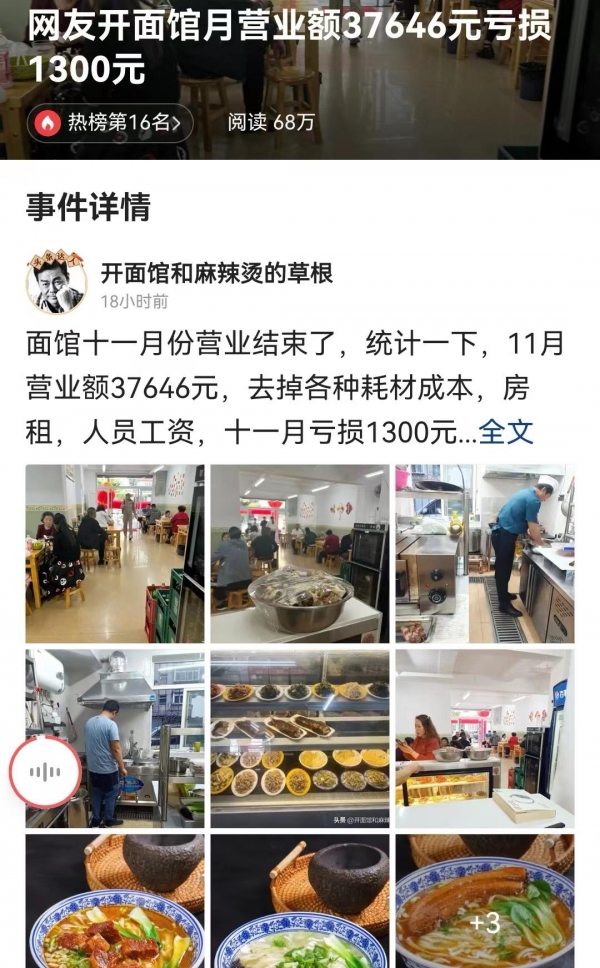Open author name 开面馆和麻辣烫的草根

pyautogui.click(x=216, y=271)
